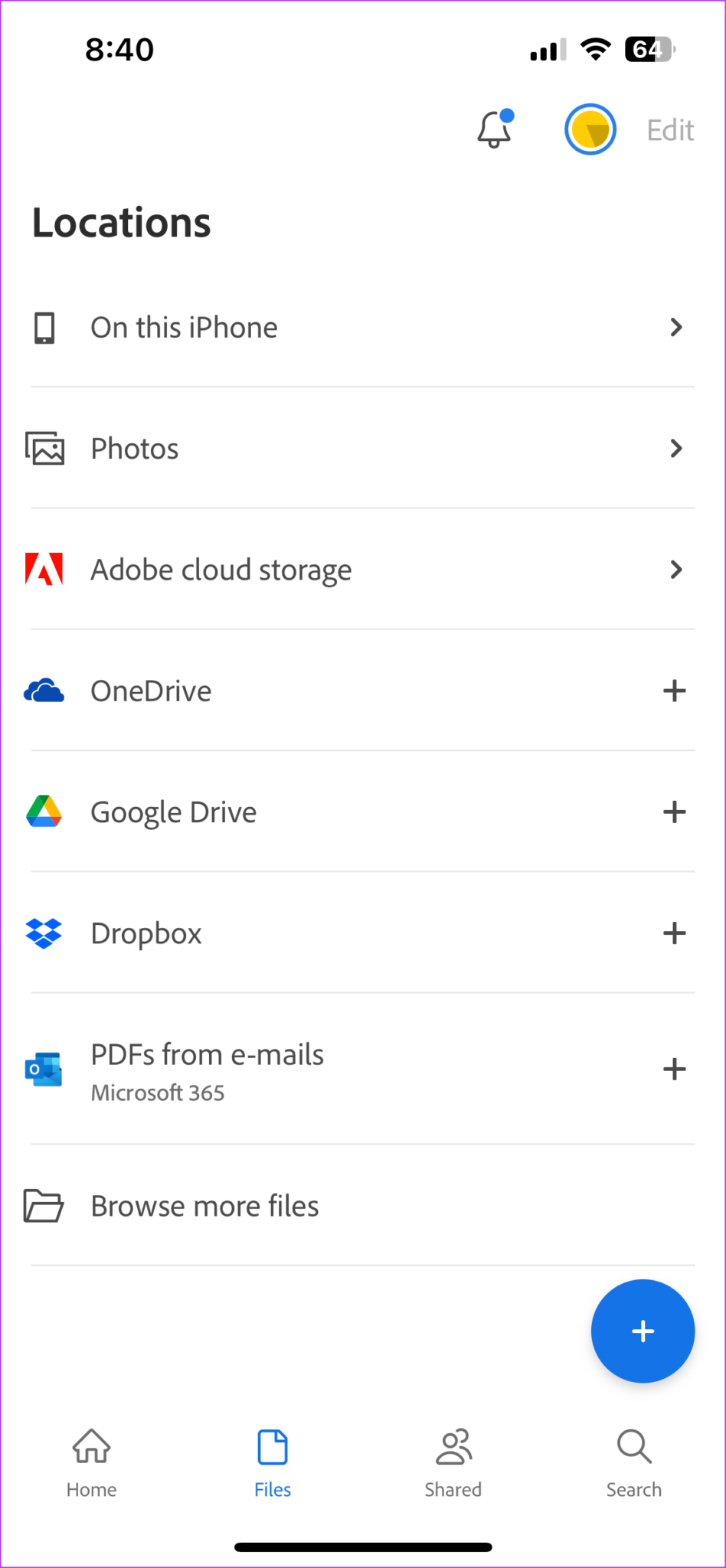The width and height of the screenshot is (726, 1568).
Task: Open the notifications bell
Action: (493, 129)
